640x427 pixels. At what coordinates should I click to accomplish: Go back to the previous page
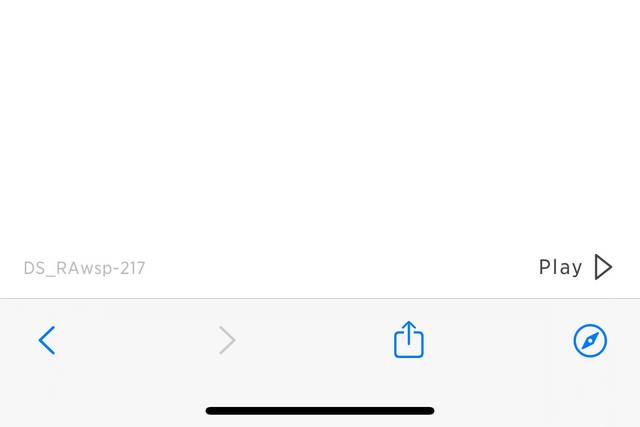pyautogui.click(x=47, y=341)
